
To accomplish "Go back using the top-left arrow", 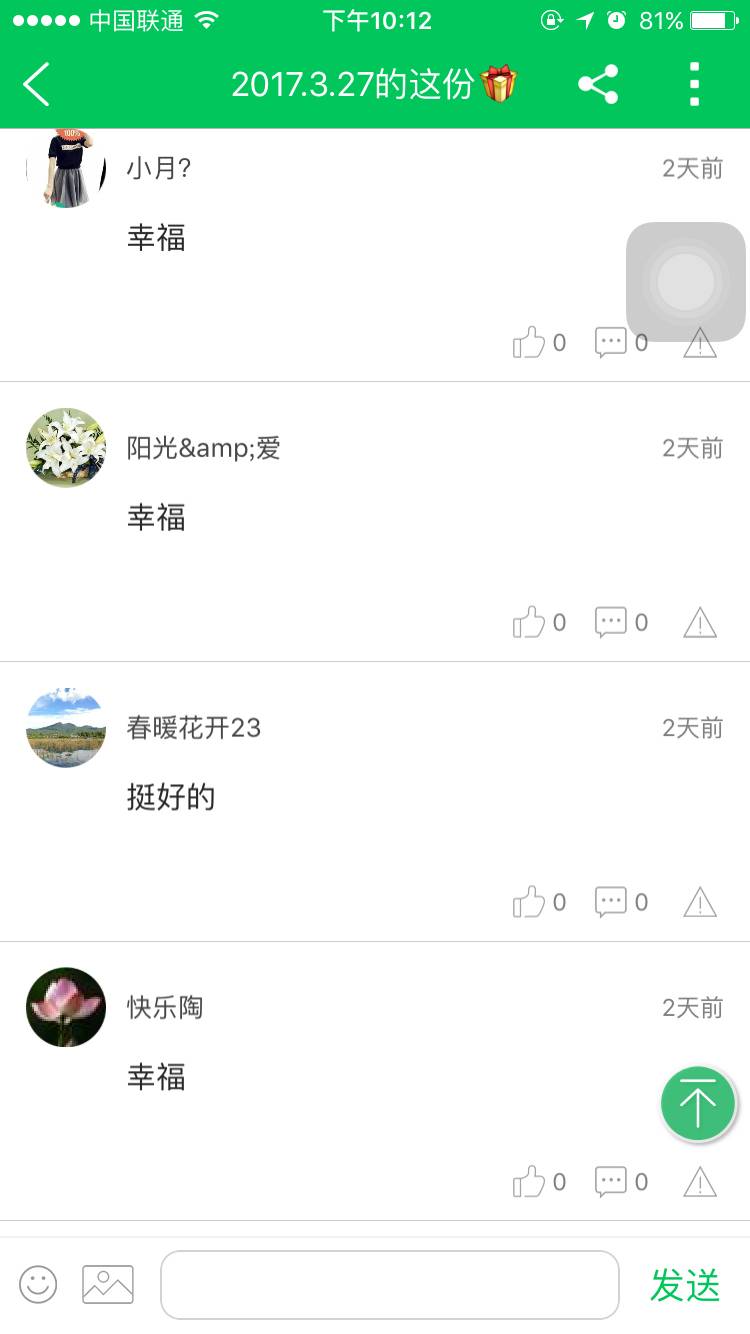I will (x=37, y=84).
